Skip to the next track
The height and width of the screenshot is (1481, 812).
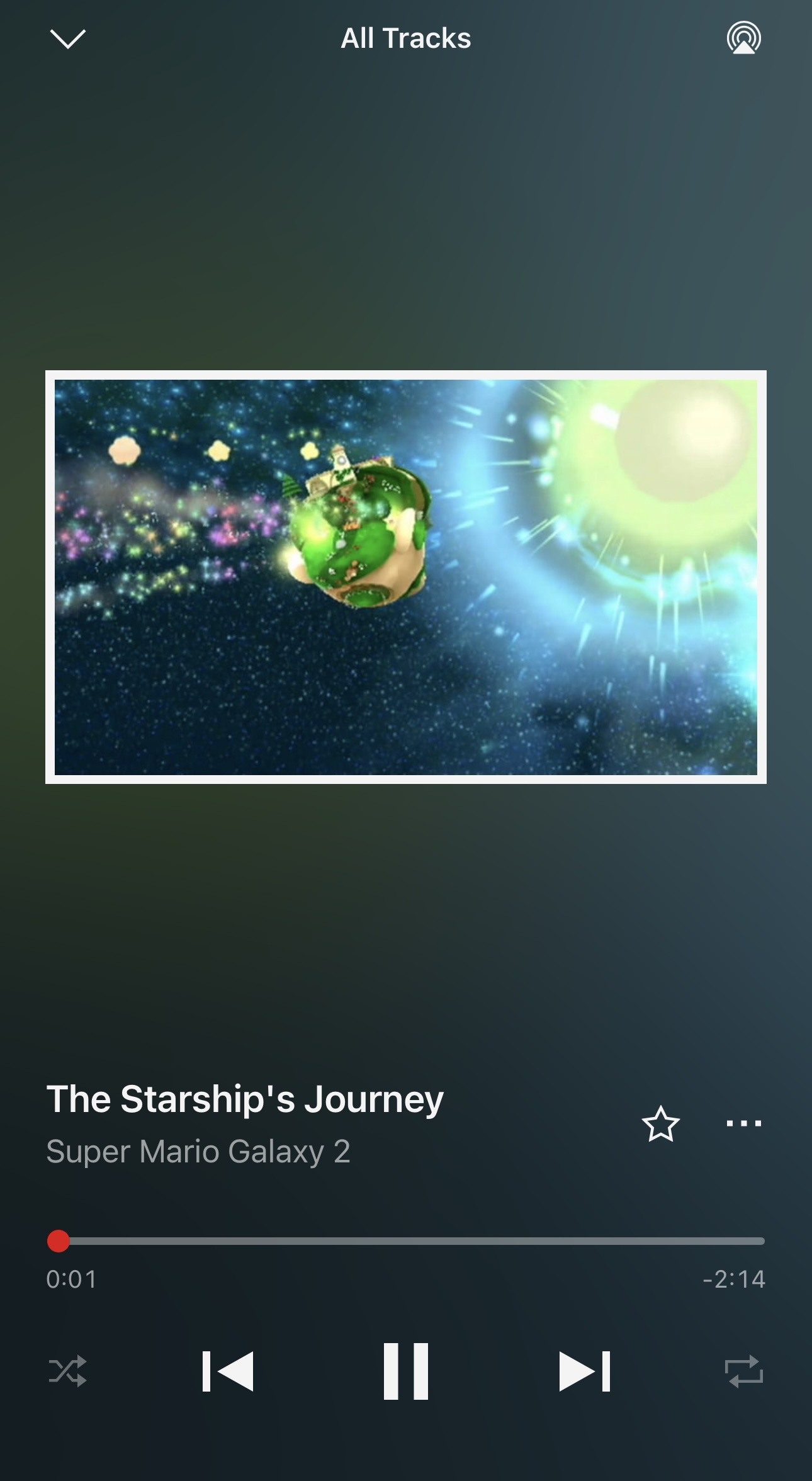click(585, 1371)
